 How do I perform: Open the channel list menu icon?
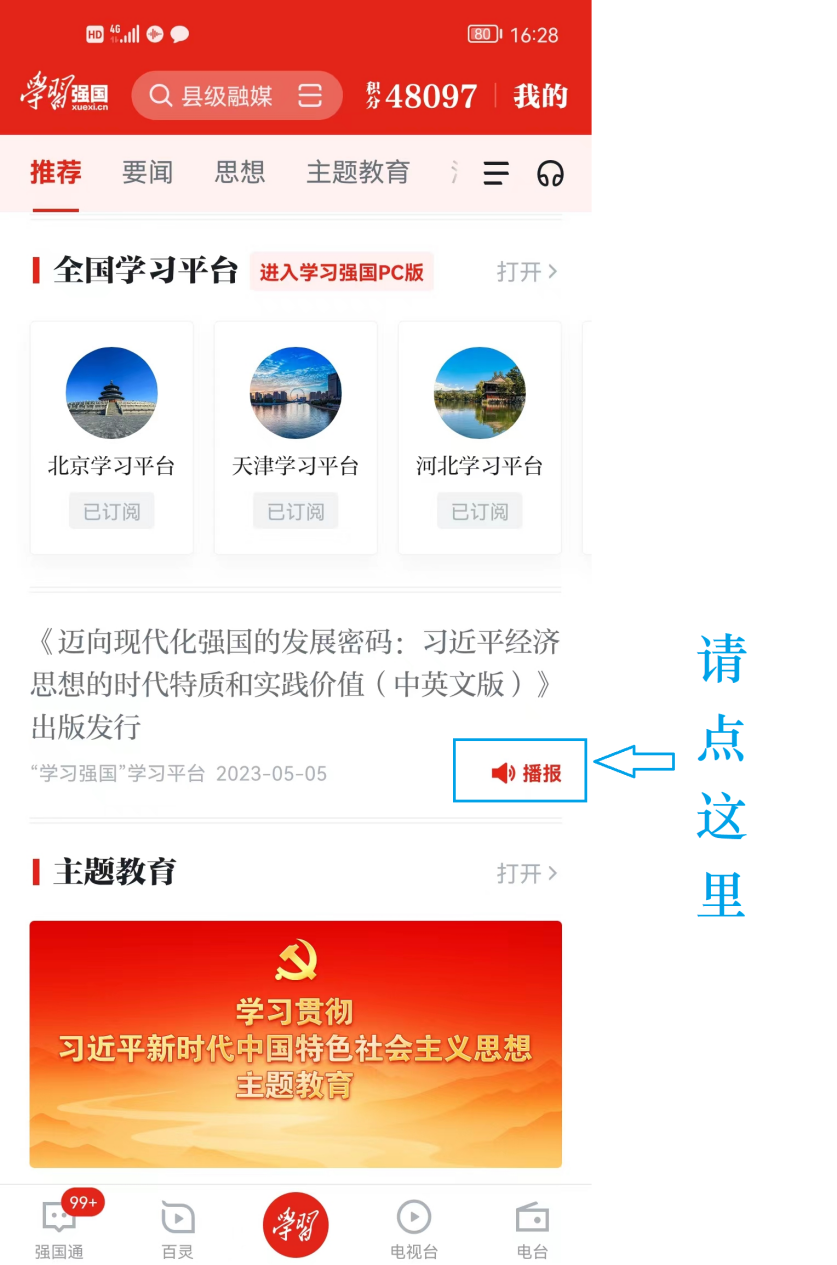point(496,173)
